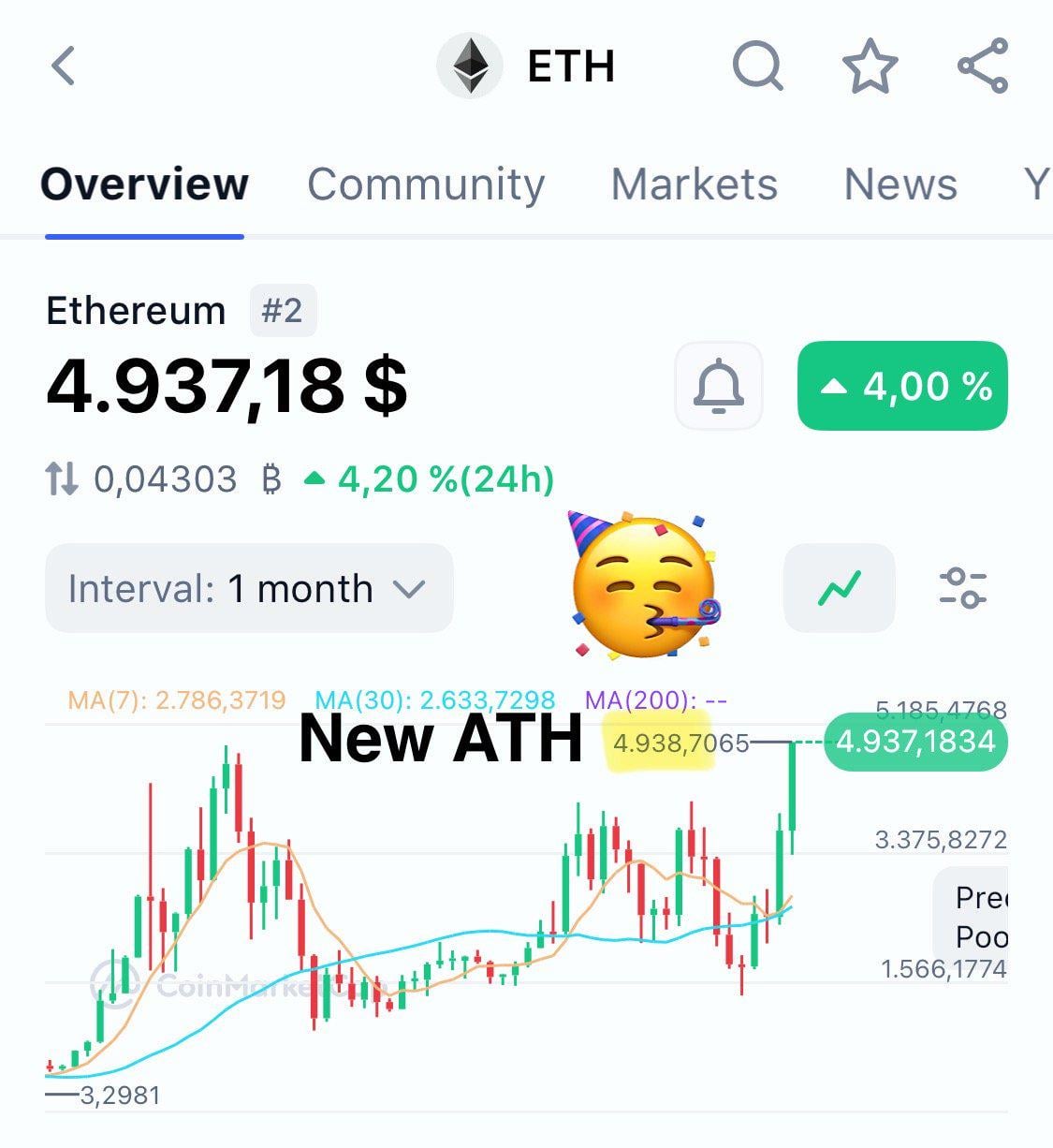Toggle the line chart type button

[x=839, y=588]
